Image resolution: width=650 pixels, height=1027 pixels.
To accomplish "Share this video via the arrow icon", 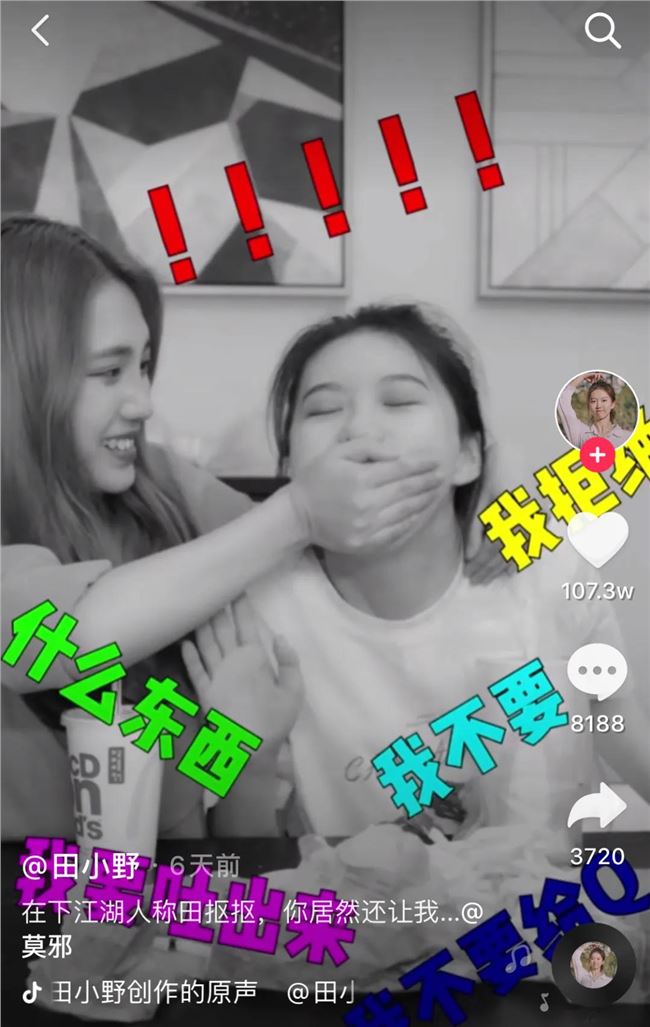I will coord(597,807).
